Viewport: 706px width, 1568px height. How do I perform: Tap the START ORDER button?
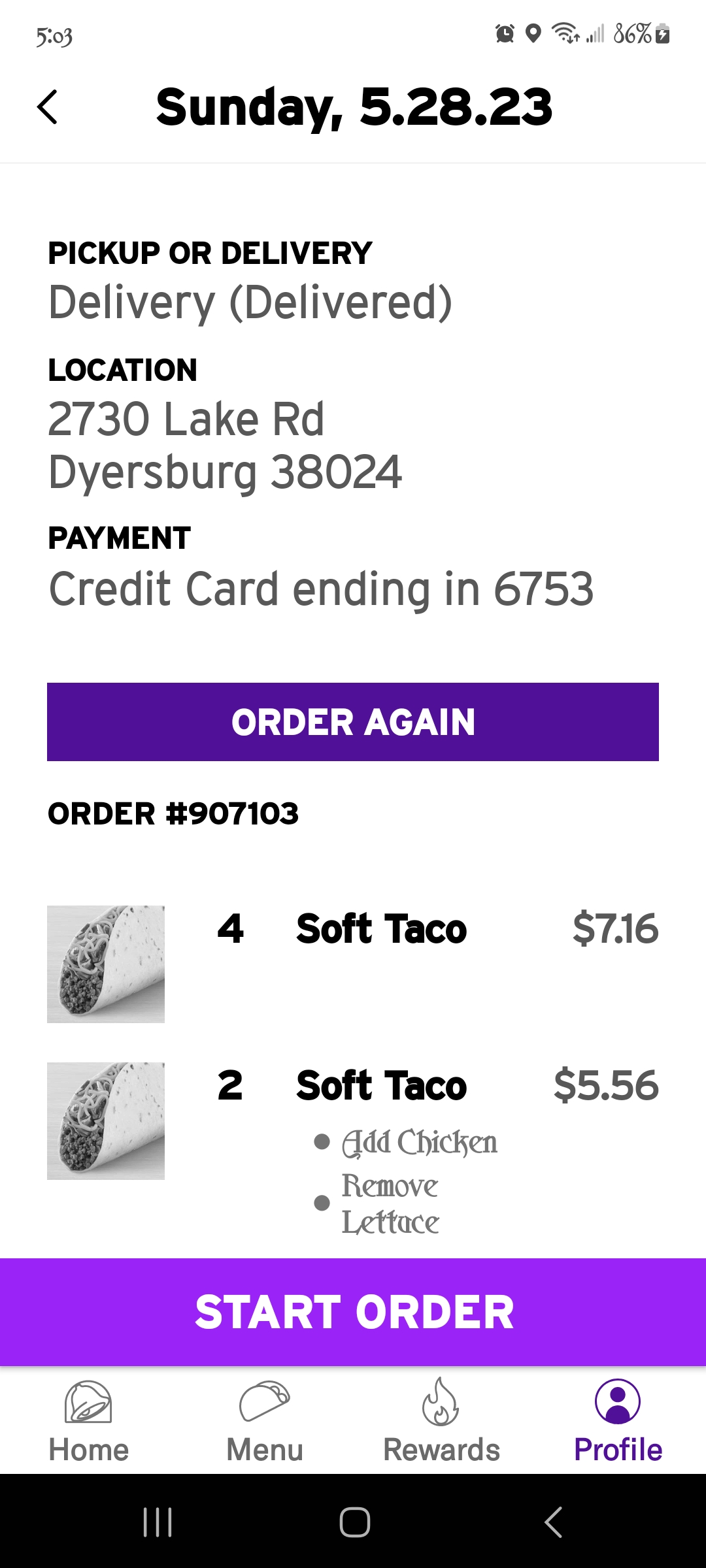click(353, 1312)
